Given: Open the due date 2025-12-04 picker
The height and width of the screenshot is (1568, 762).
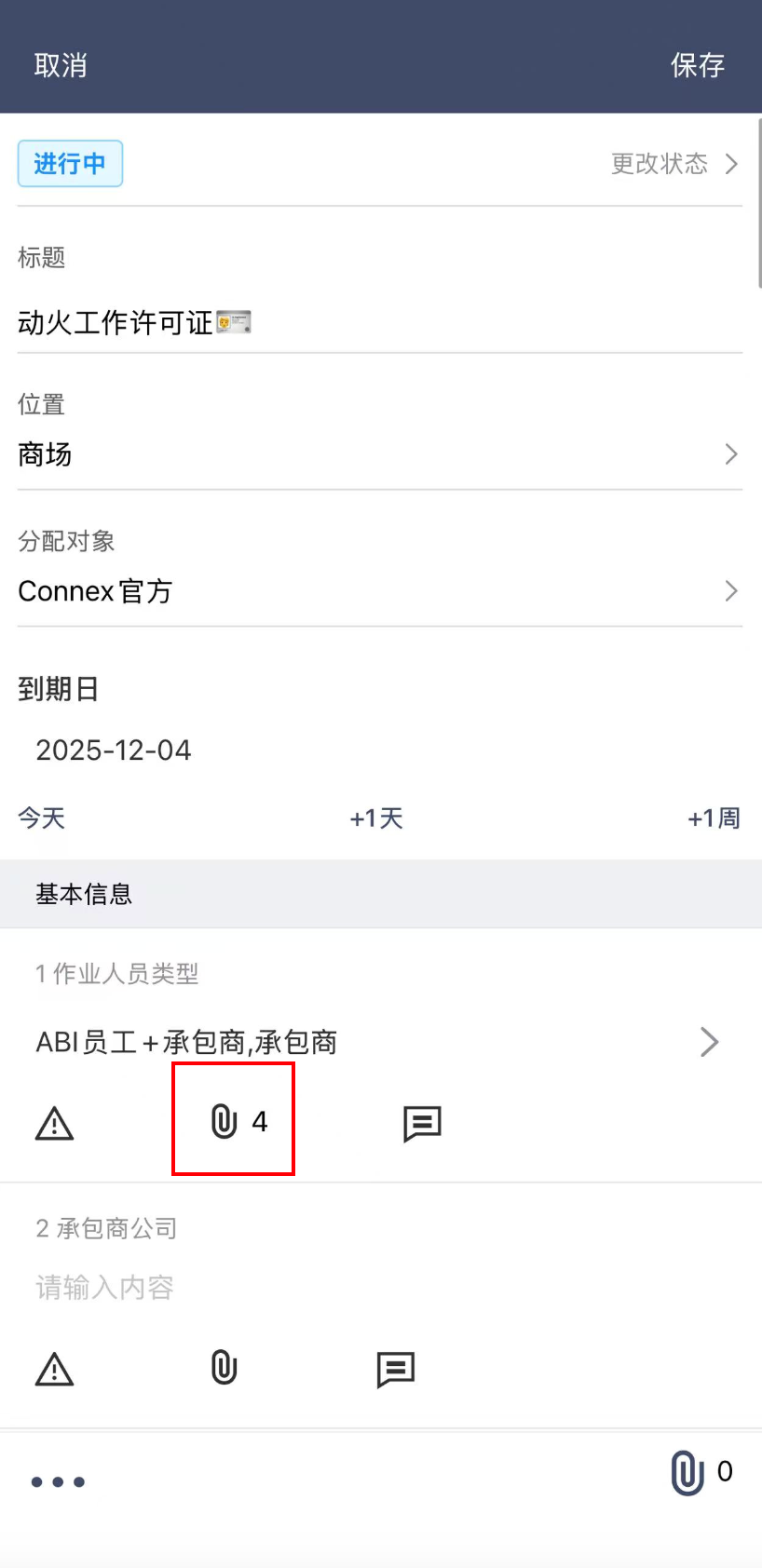Looking at the screenshot, I should tap(114, 750).
